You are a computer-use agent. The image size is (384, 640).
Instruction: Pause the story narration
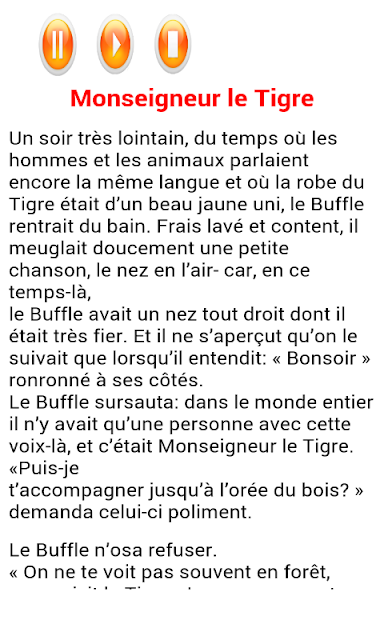coord(58,44)
